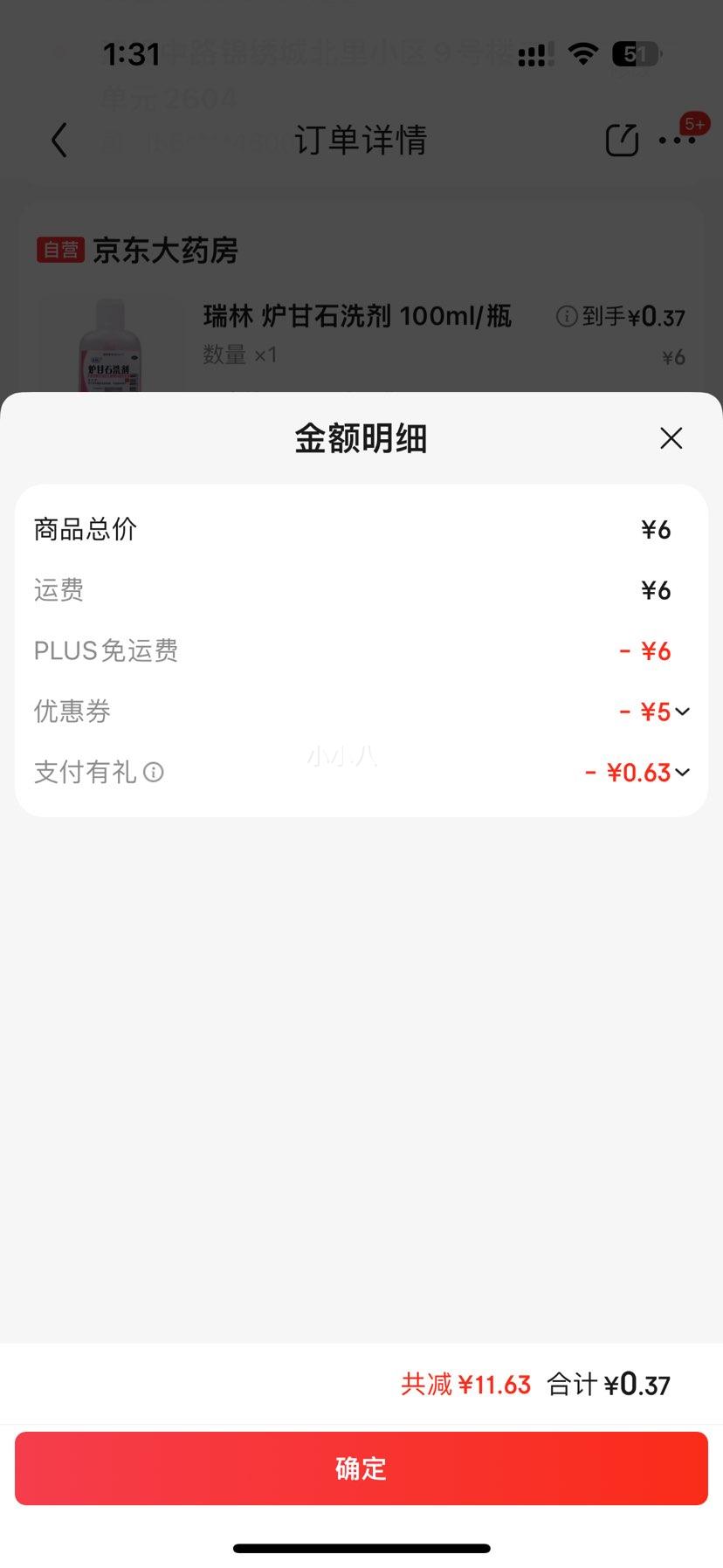Image resolution: width=723 pixels, height=1568 pixels.
Task: Confirm with the red 确定 button
Action: [361, 1468]
